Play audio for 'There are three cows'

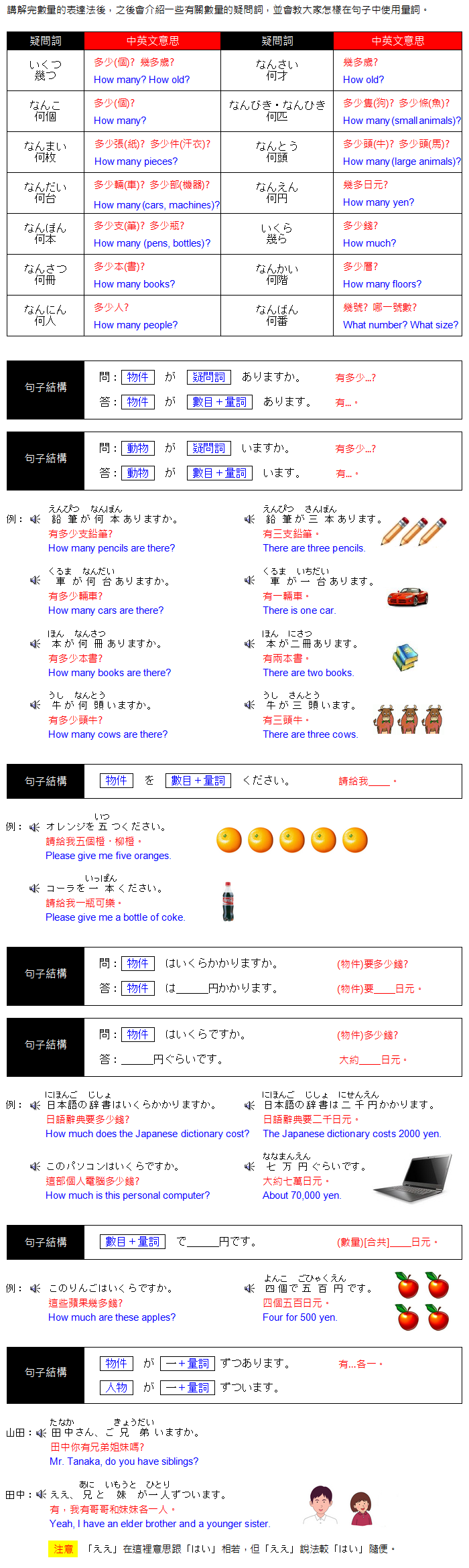coord(249,705)
